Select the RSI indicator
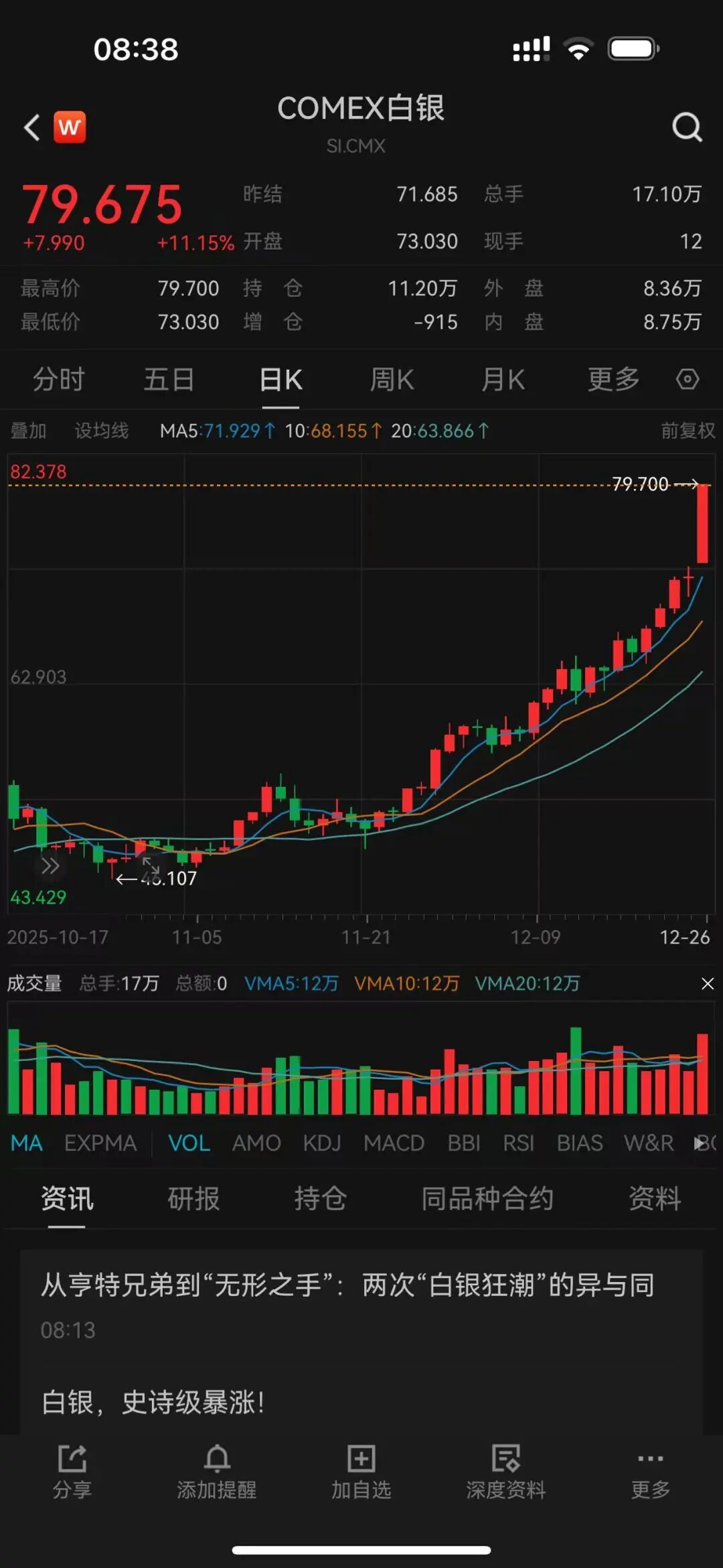The width and height of the screenshot is (723, 1568). coord(519,1143)
